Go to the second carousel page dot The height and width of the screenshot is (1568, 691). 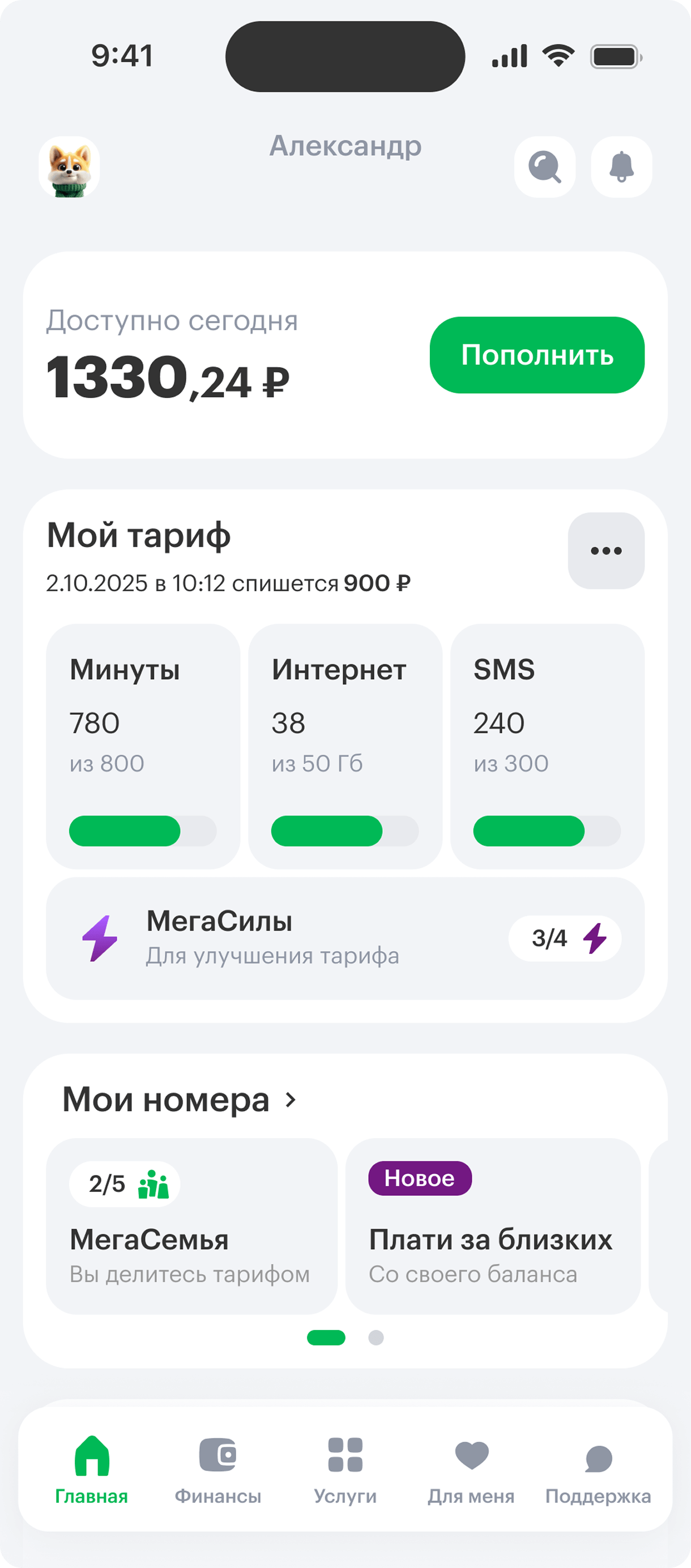click(376, 1337)
